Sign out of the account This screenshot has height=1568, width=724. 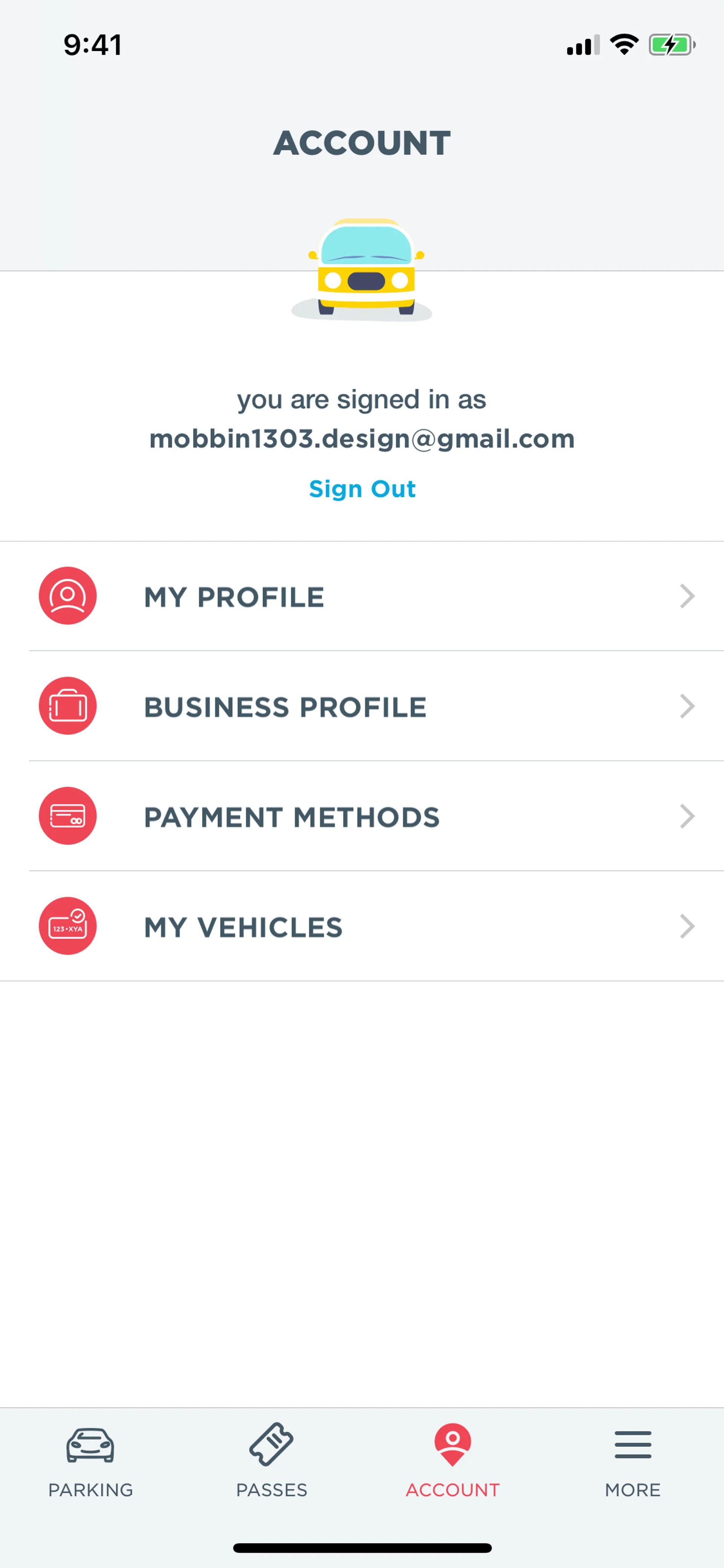362,489
